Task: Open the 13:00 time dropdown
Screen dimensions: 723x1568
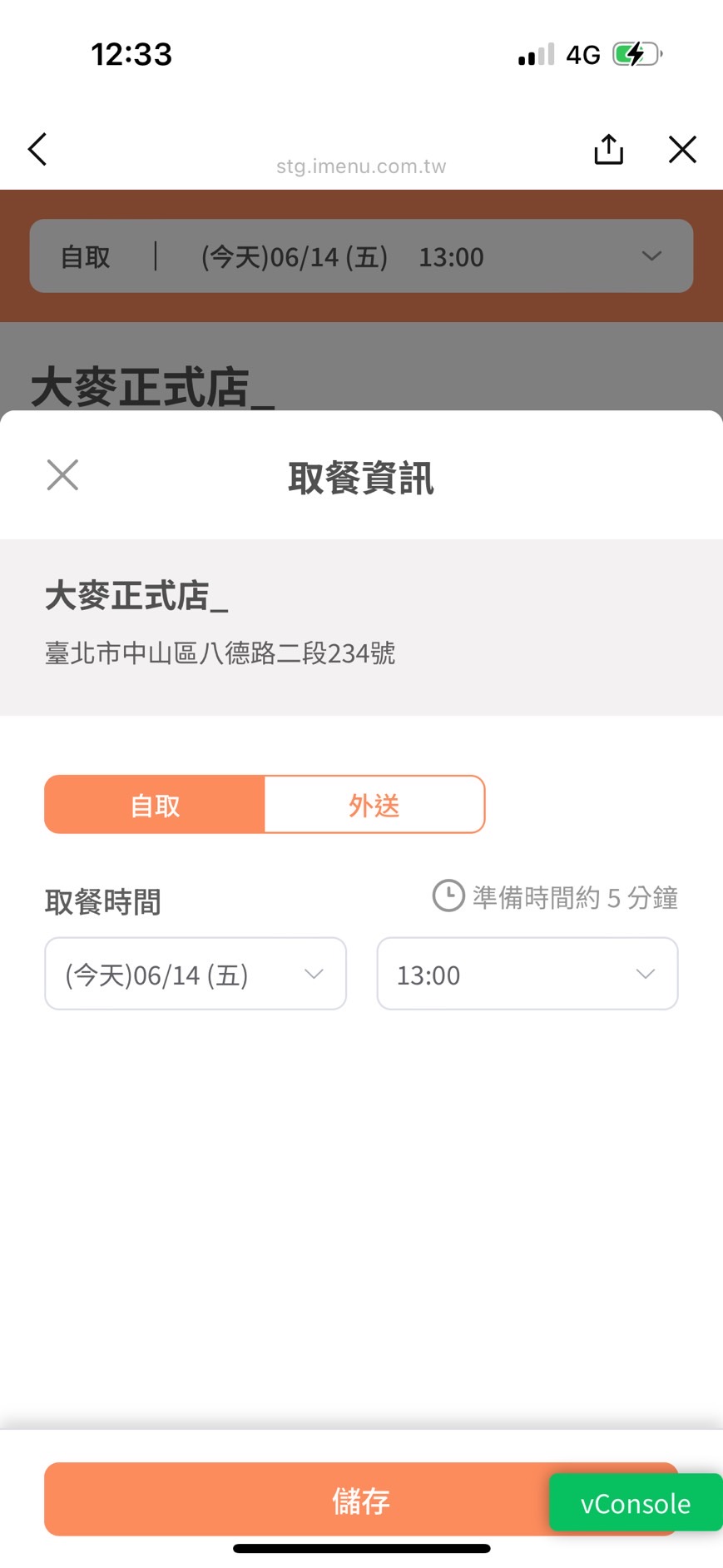Action: 527,974
